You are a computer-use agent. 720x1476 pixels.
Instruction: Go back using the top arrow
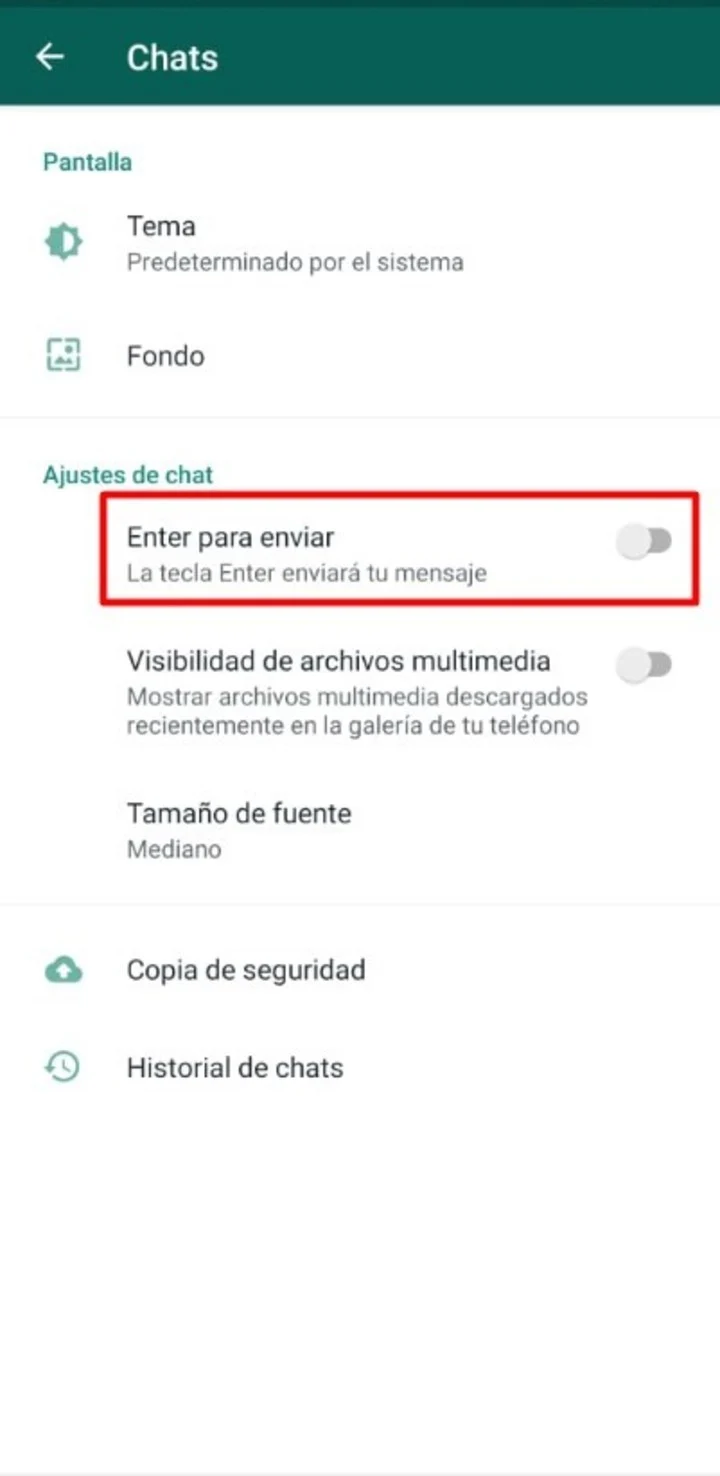50,58
